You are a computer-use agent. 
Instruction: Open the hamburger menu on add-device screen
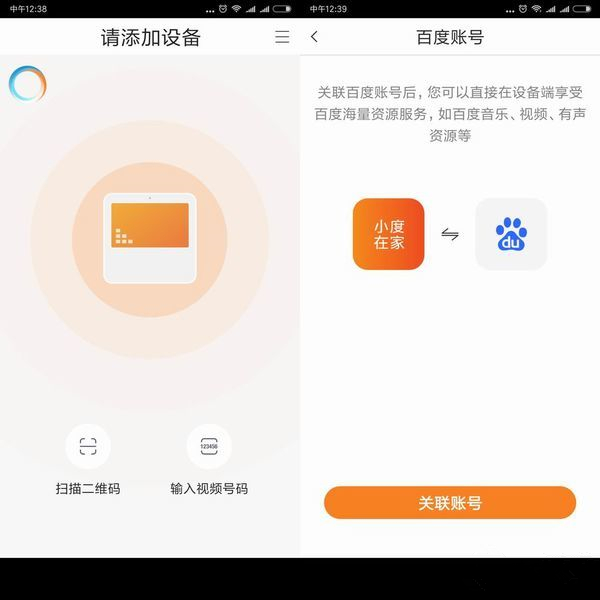point(282,37)
